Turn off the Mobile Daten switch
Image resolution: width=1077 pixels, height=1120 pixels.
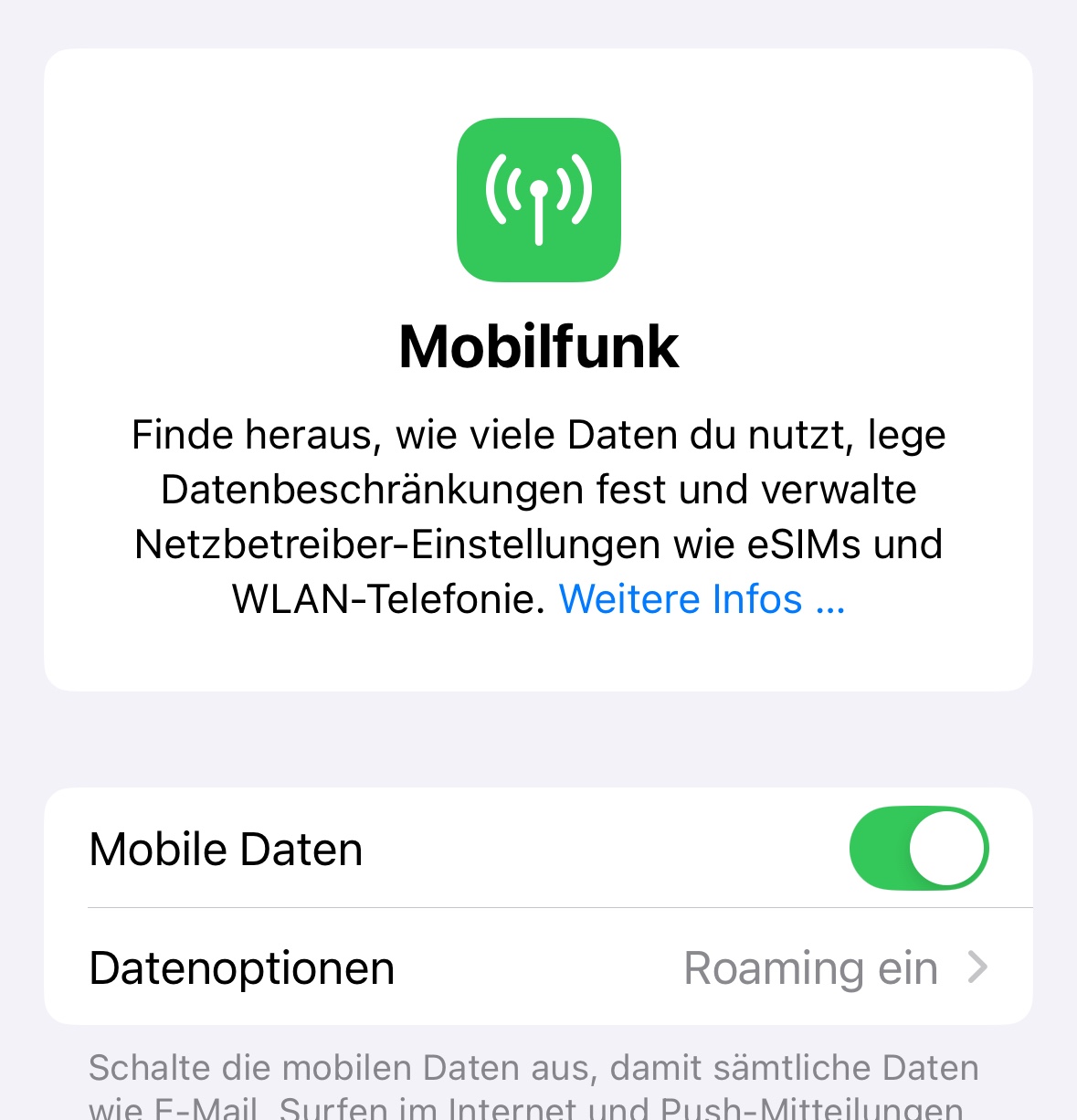(x=919, y=848)
